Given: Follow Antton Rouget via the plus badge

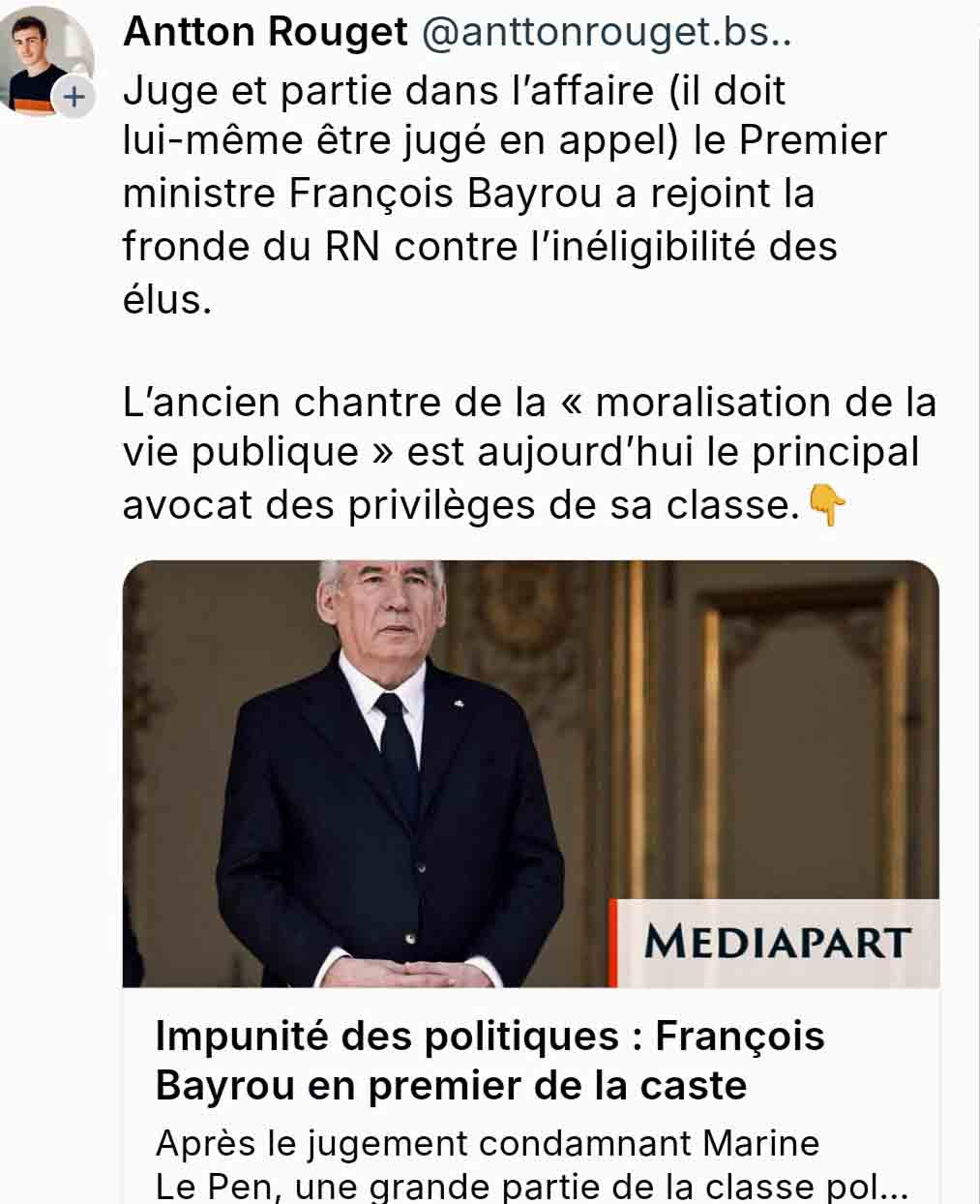Looking at the screenshot, I should point(74,98).
